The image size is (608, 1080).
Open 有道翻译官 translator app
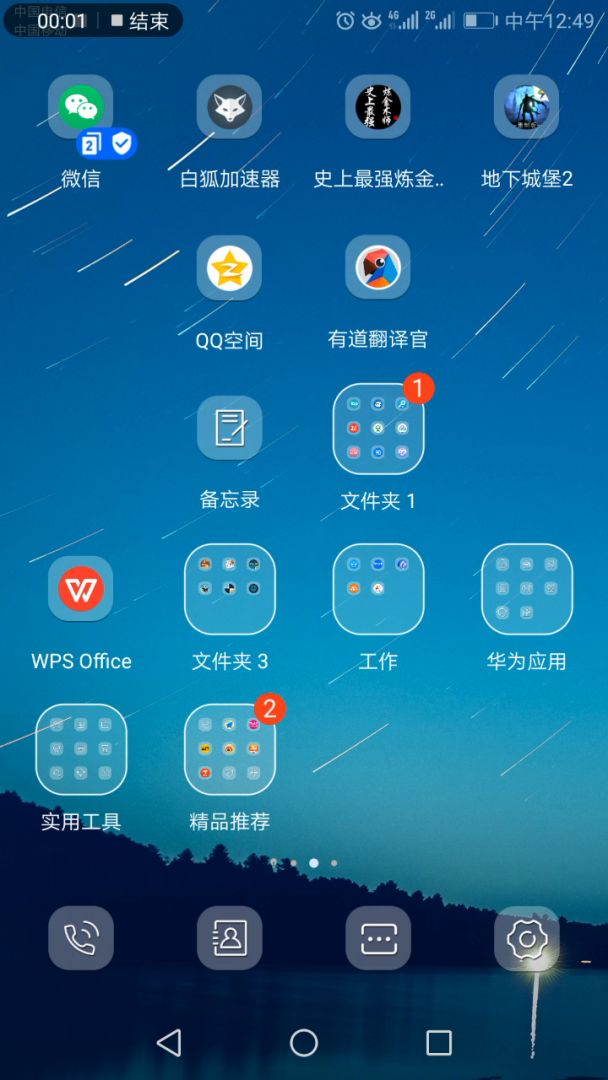tap(378, 268)
